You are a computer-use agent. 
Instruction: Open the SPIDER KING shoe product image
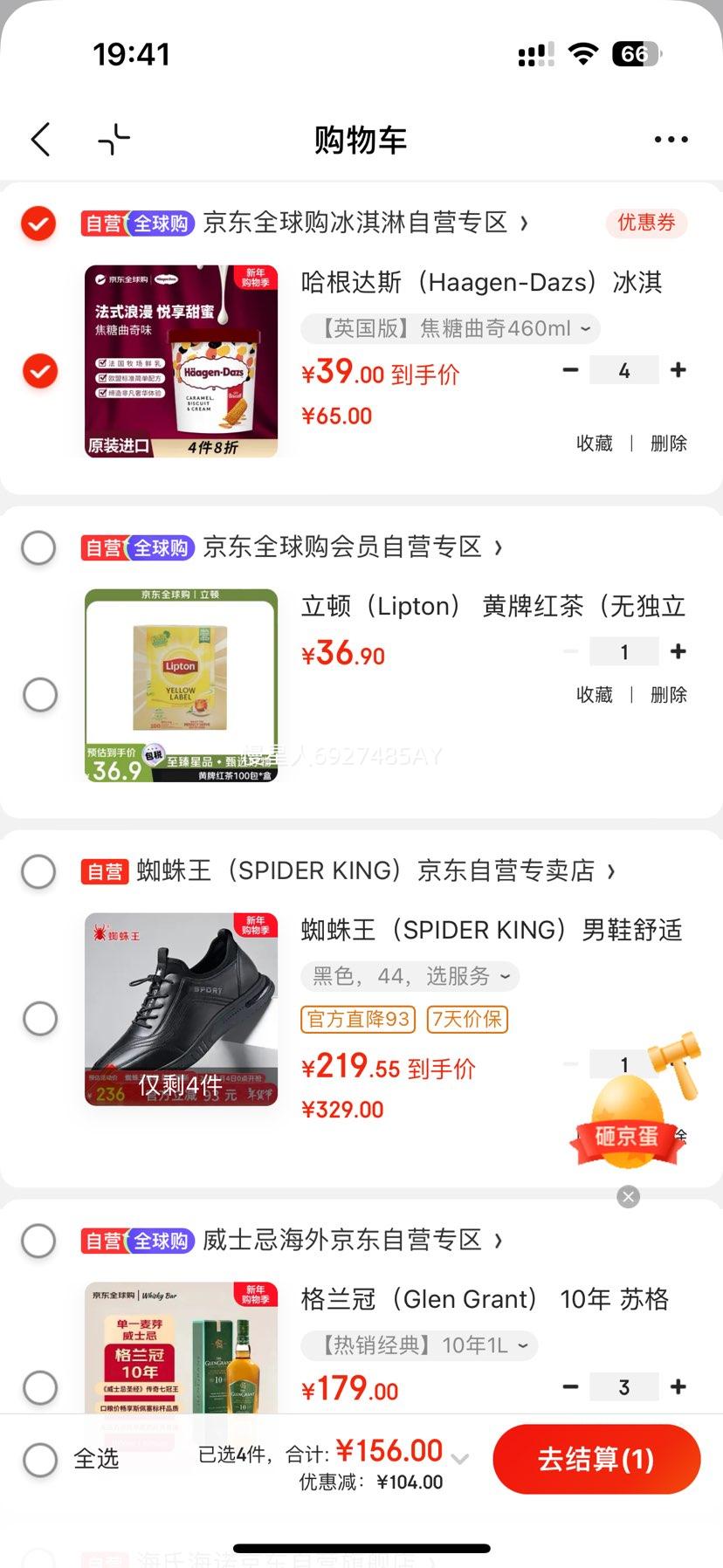point(180,1008)
